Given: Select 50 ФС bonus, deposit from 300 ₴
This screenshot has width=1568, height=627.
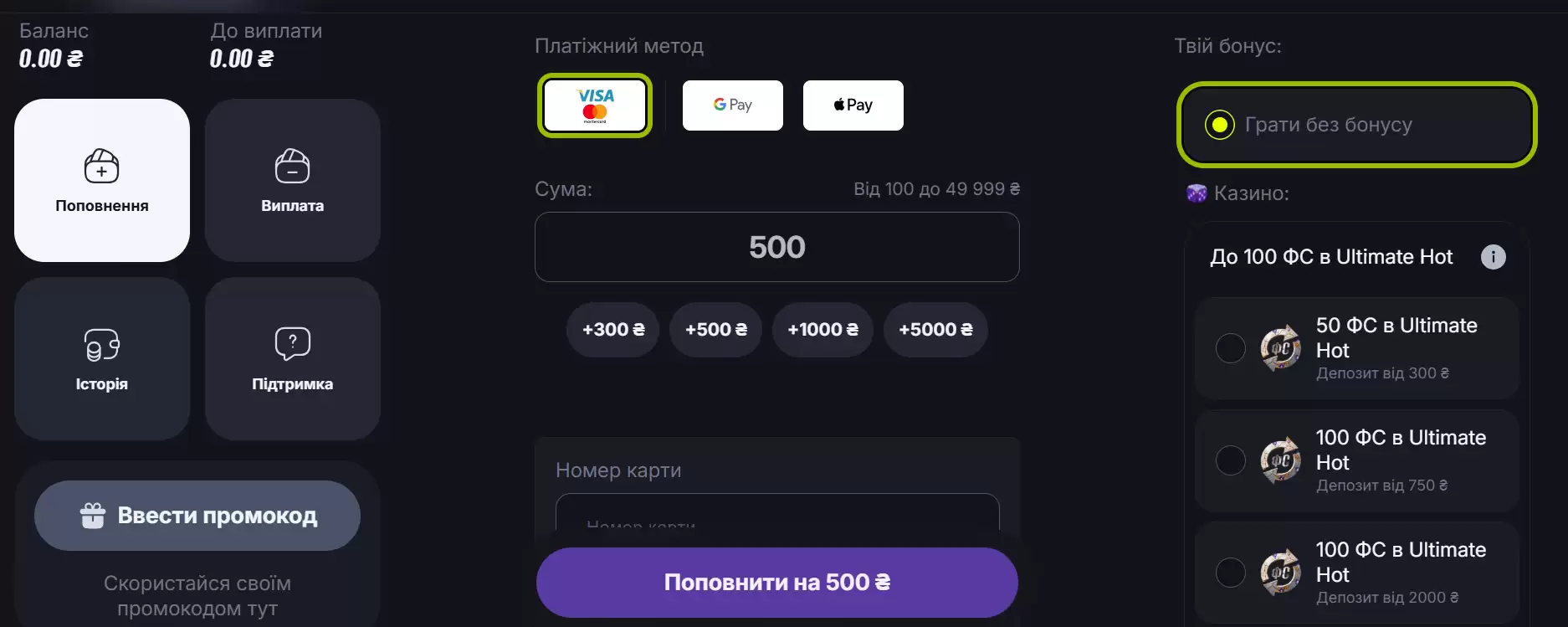Looking at the screenshot, I should [1230, 348].
